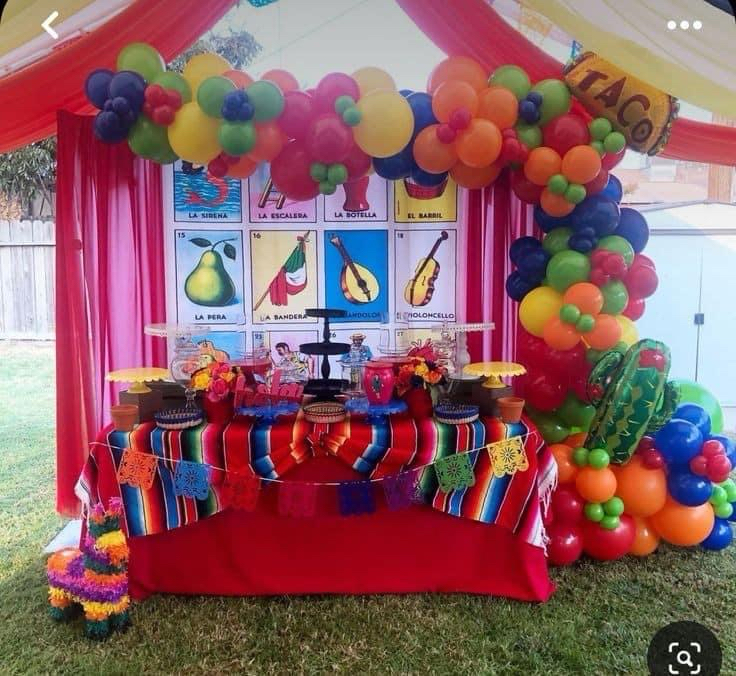Start visual search with the lens icon
The height and width of the screenshot is (676, 736).
[684, 657]
